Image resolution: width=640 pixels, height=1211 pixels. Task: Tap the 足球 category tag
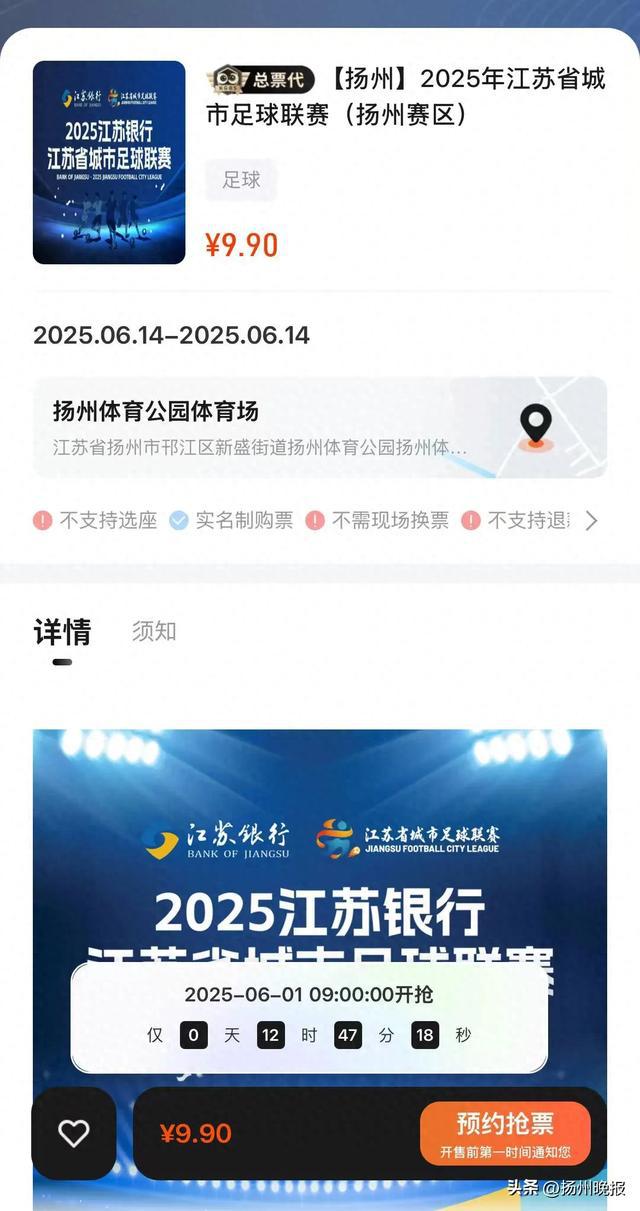(241, 180)
